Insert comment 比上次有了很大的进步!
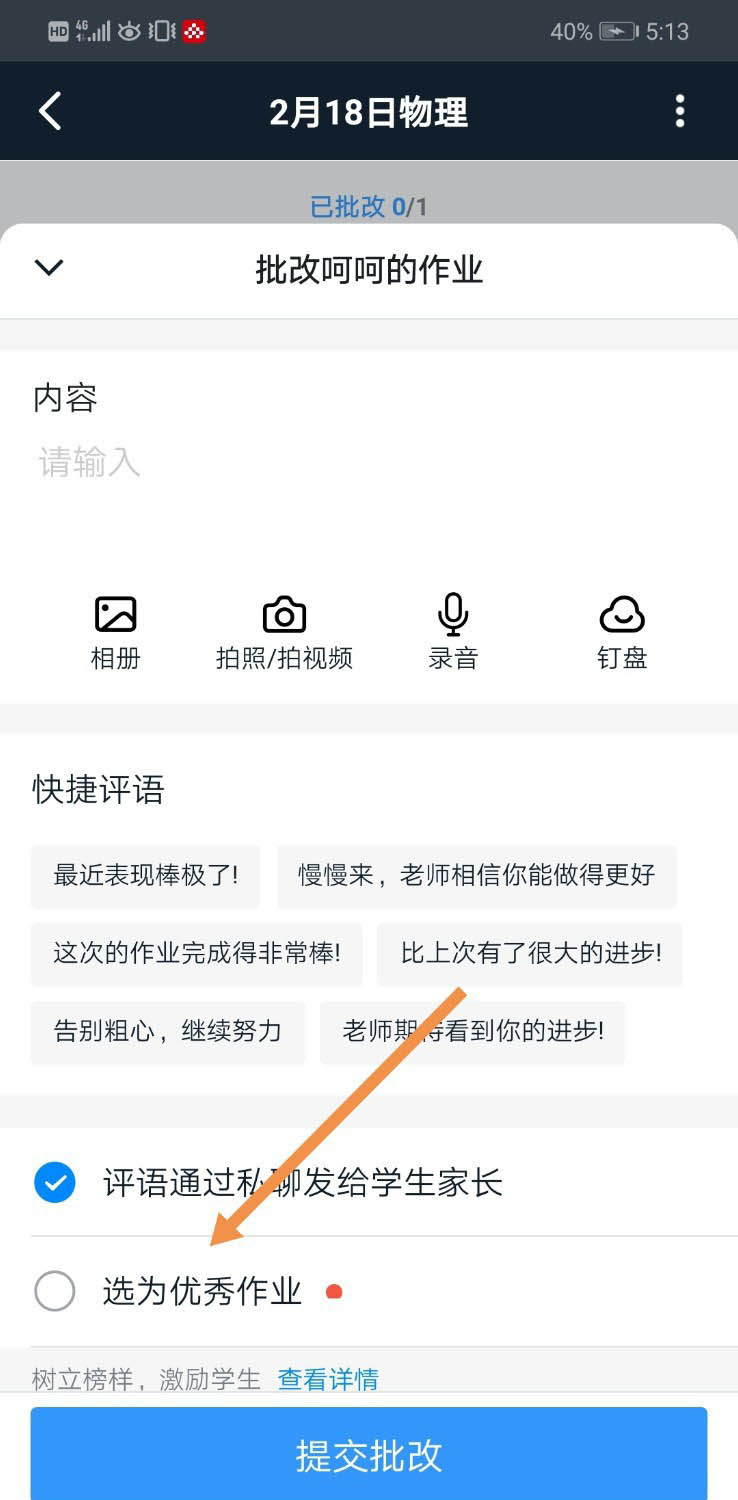The height and width of the screenshot is (1500, 738). [530, 953]
